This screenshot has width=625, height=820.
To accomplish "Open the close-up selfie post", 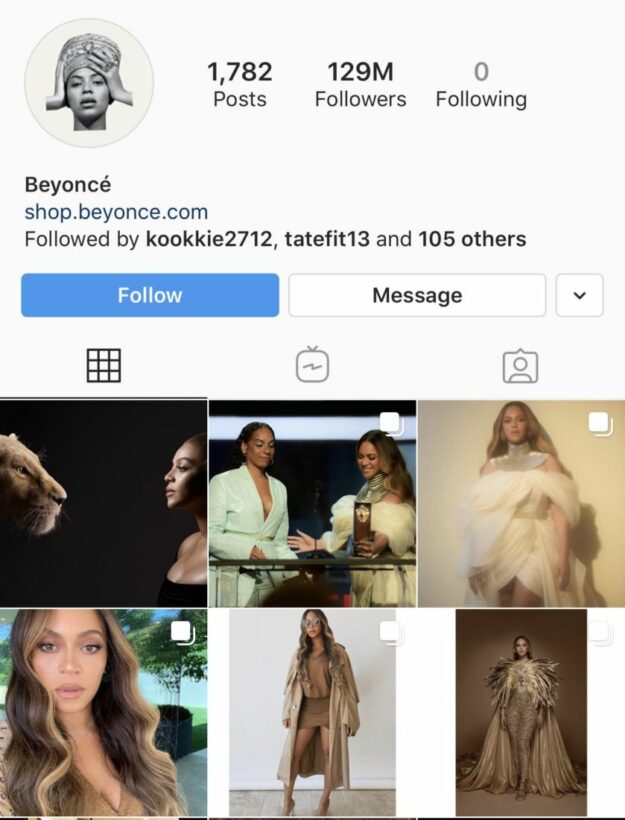I will pos(104,713).
